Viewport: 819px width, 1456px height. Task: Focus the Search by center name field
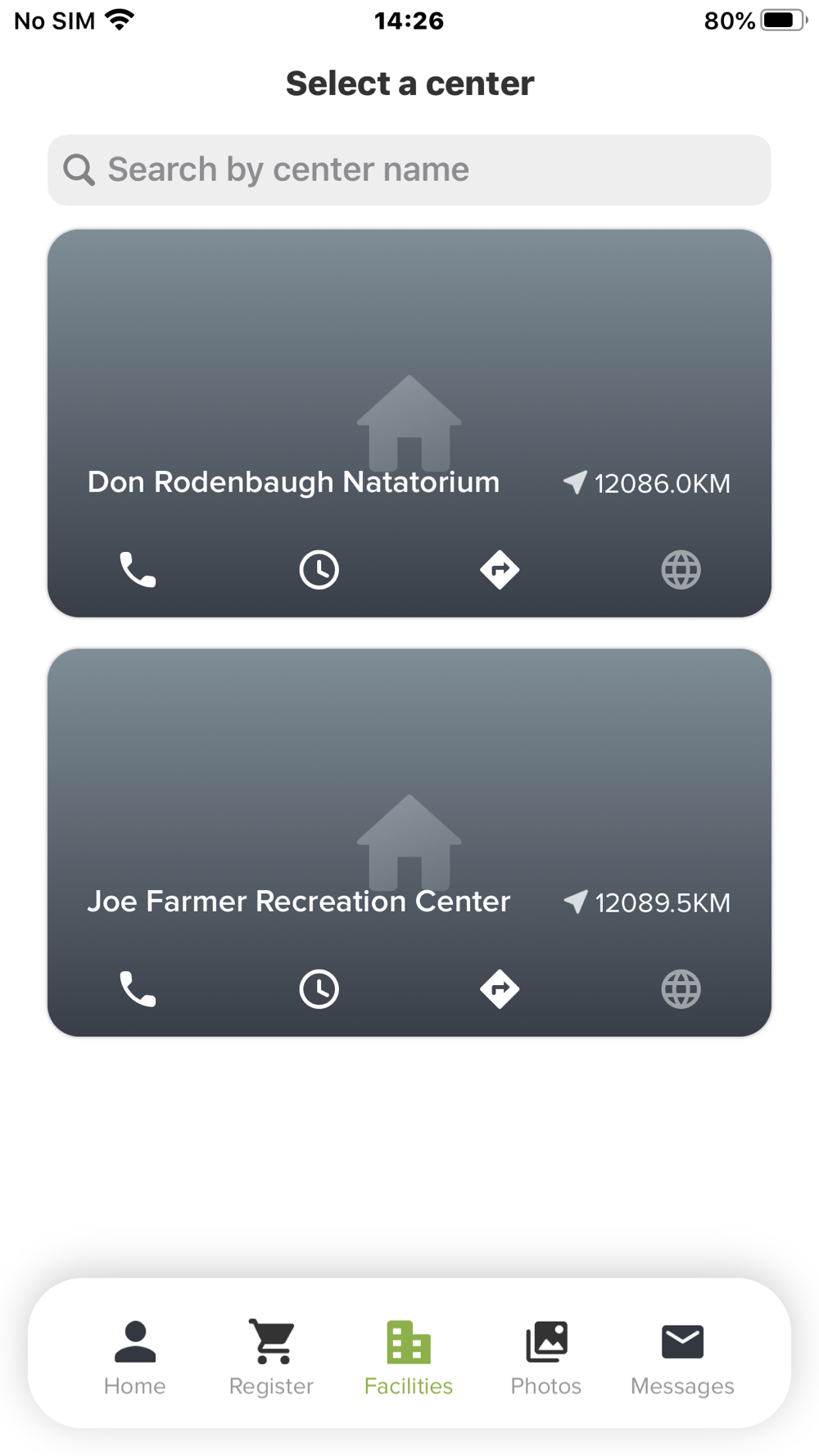pos(409,170)
